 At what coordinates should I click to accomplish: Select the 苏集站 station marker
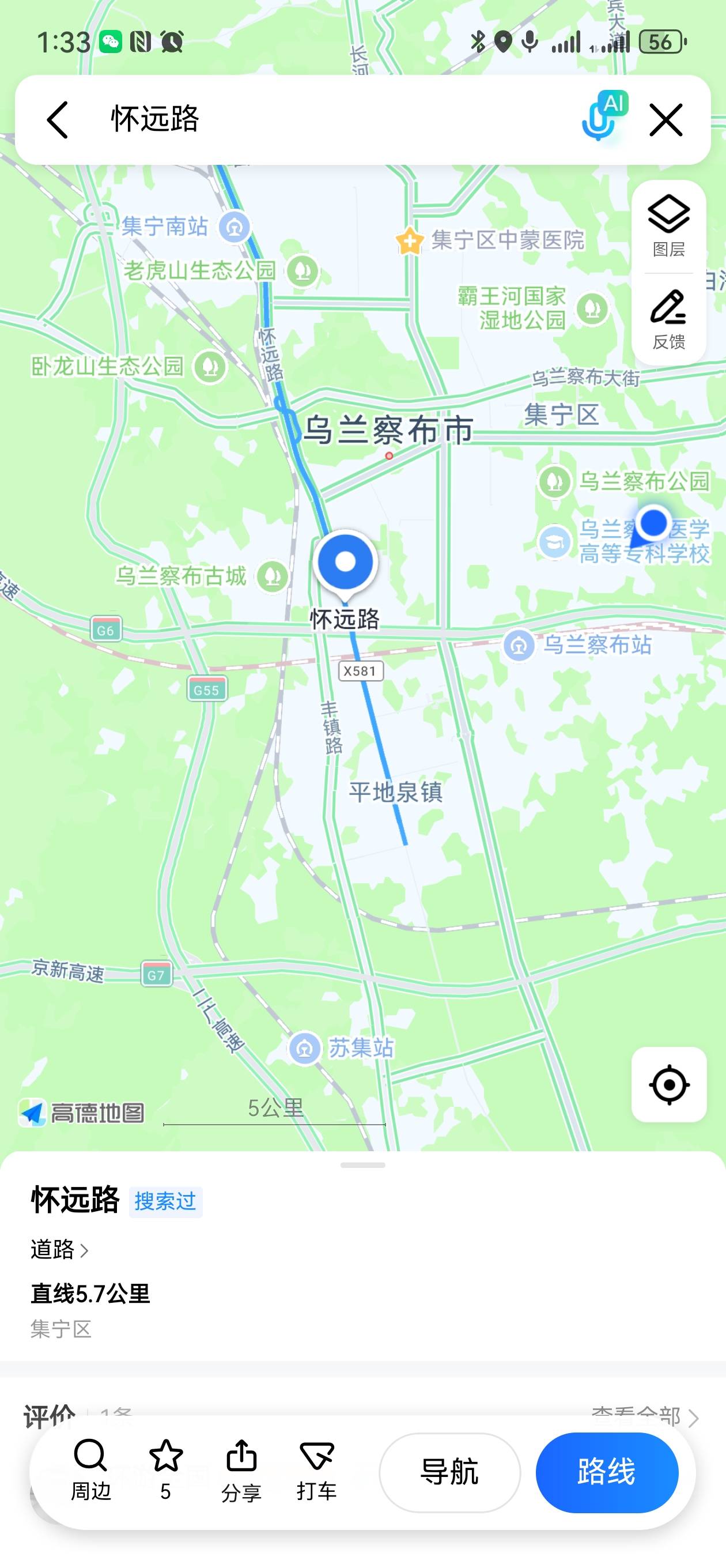pyautogui.click(x=304, y=1048)
